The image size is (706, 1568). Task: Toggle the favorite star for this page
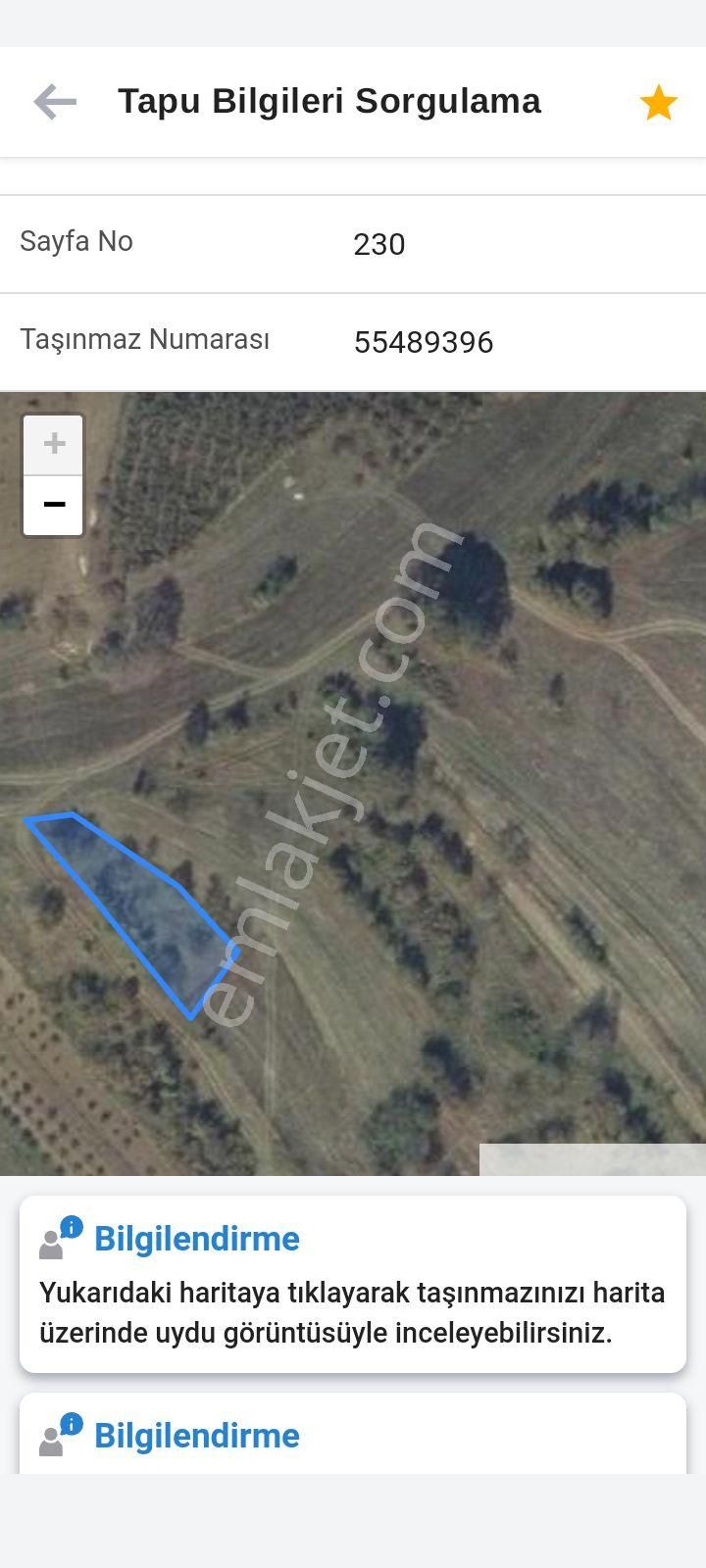[658, 103]
